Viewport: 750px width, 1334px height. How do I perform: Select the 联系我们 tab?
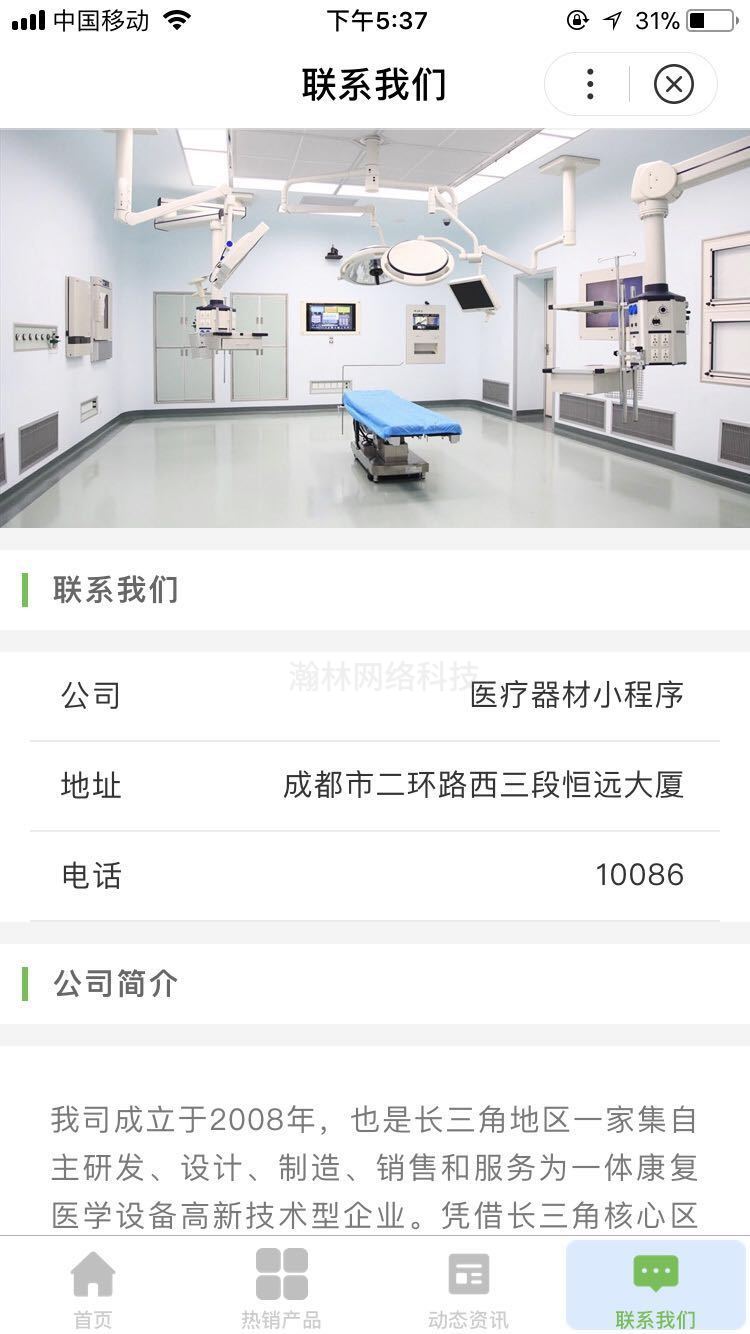click(x=656, y=1288)
